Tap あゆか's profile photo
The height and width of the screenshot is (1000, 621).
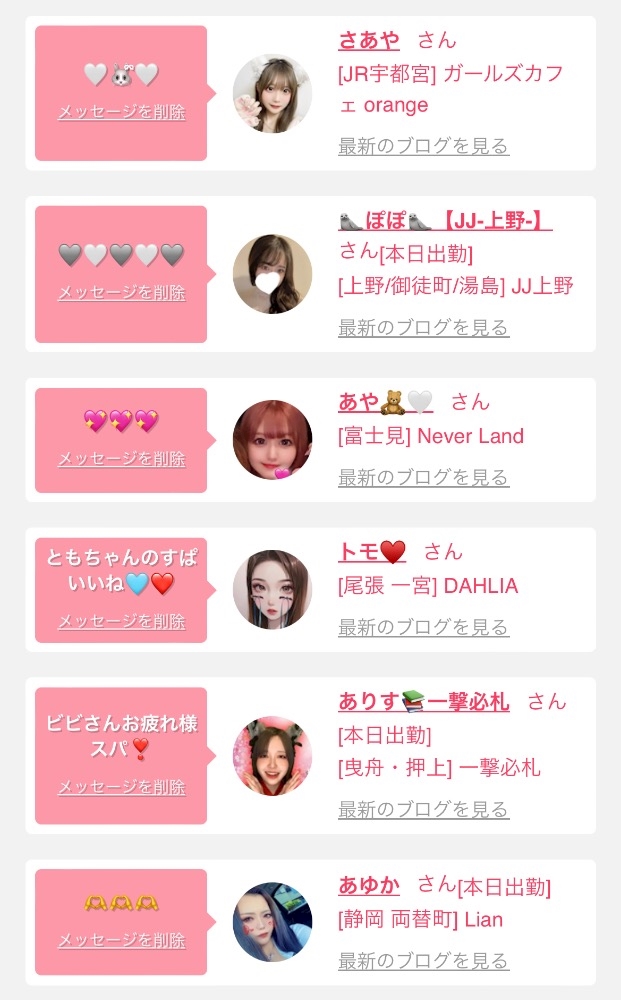click(272, 922)
